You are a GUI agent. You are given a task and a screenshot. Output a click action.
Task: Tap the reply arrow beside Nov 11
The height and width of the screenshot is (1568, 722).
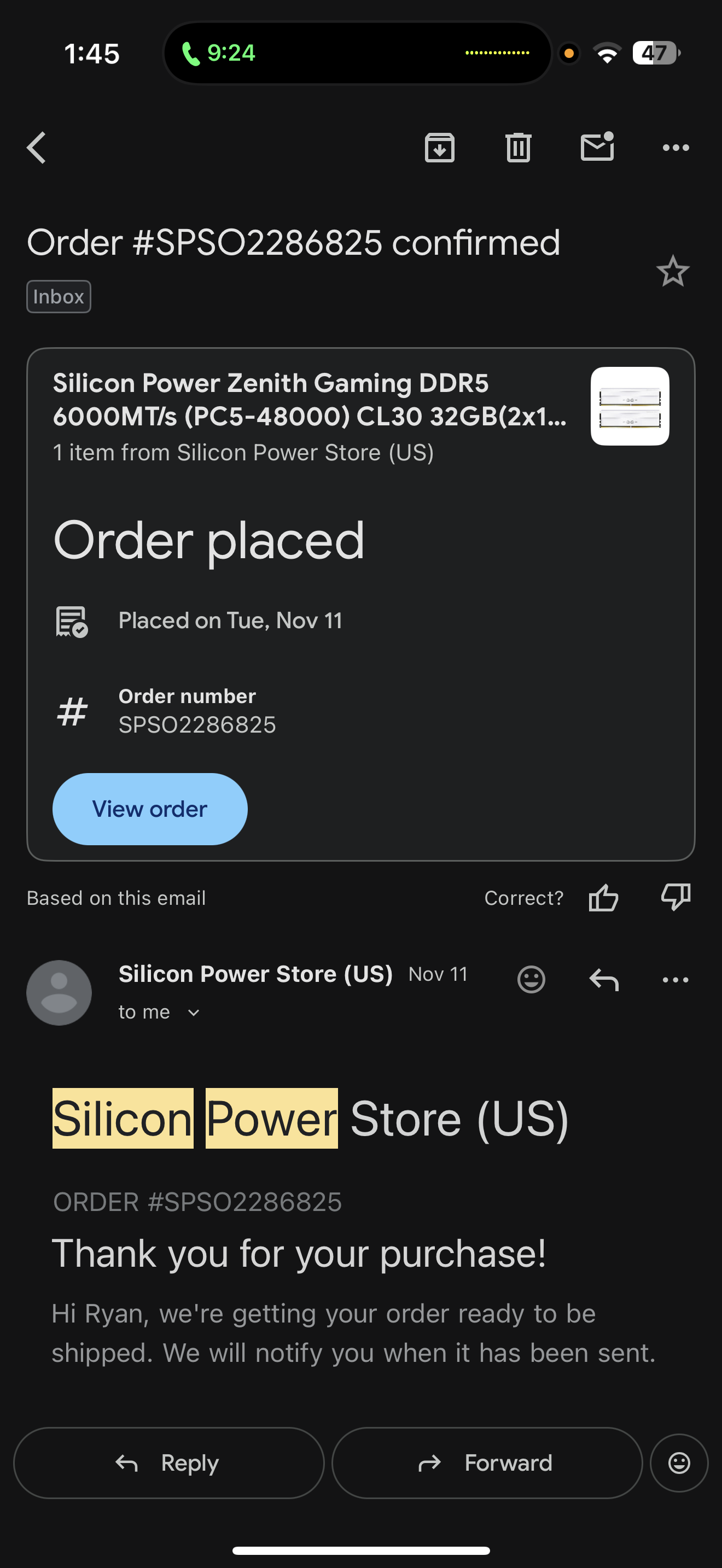click(603, 979)
